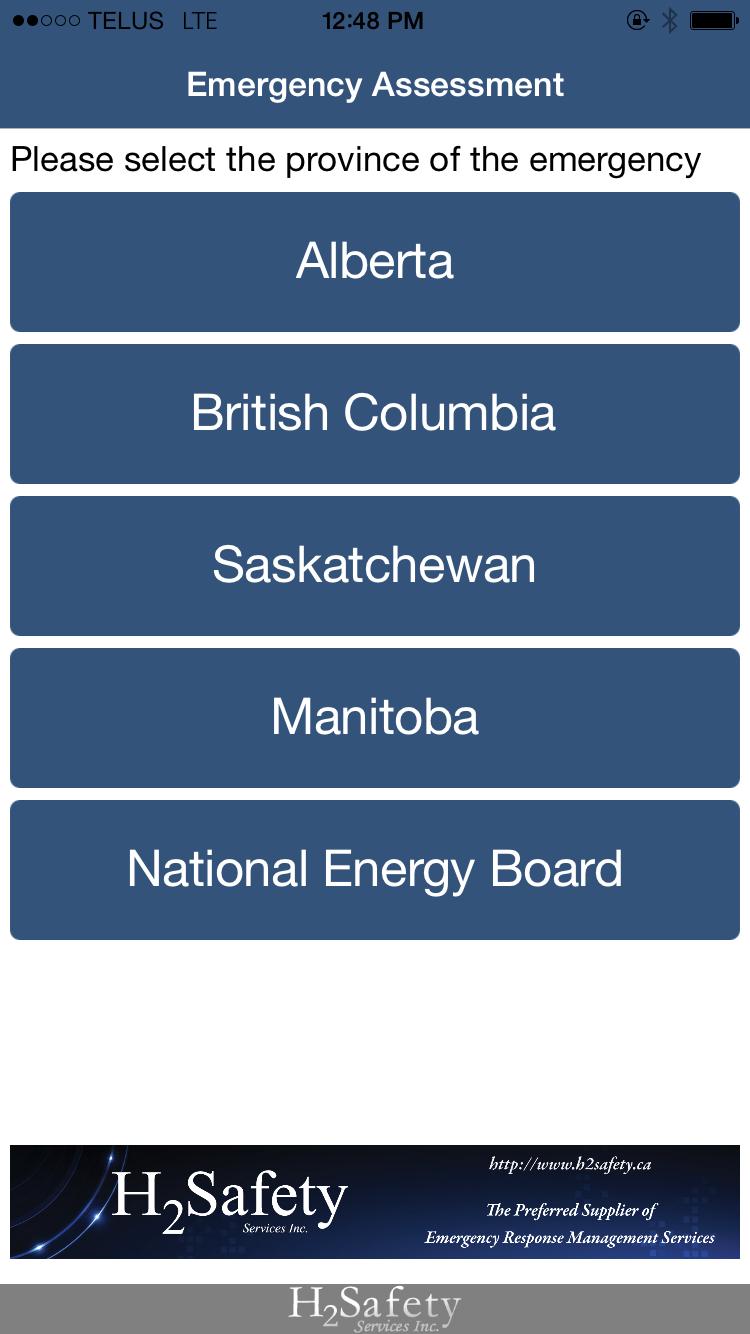Choose British Columbia province

375,414
